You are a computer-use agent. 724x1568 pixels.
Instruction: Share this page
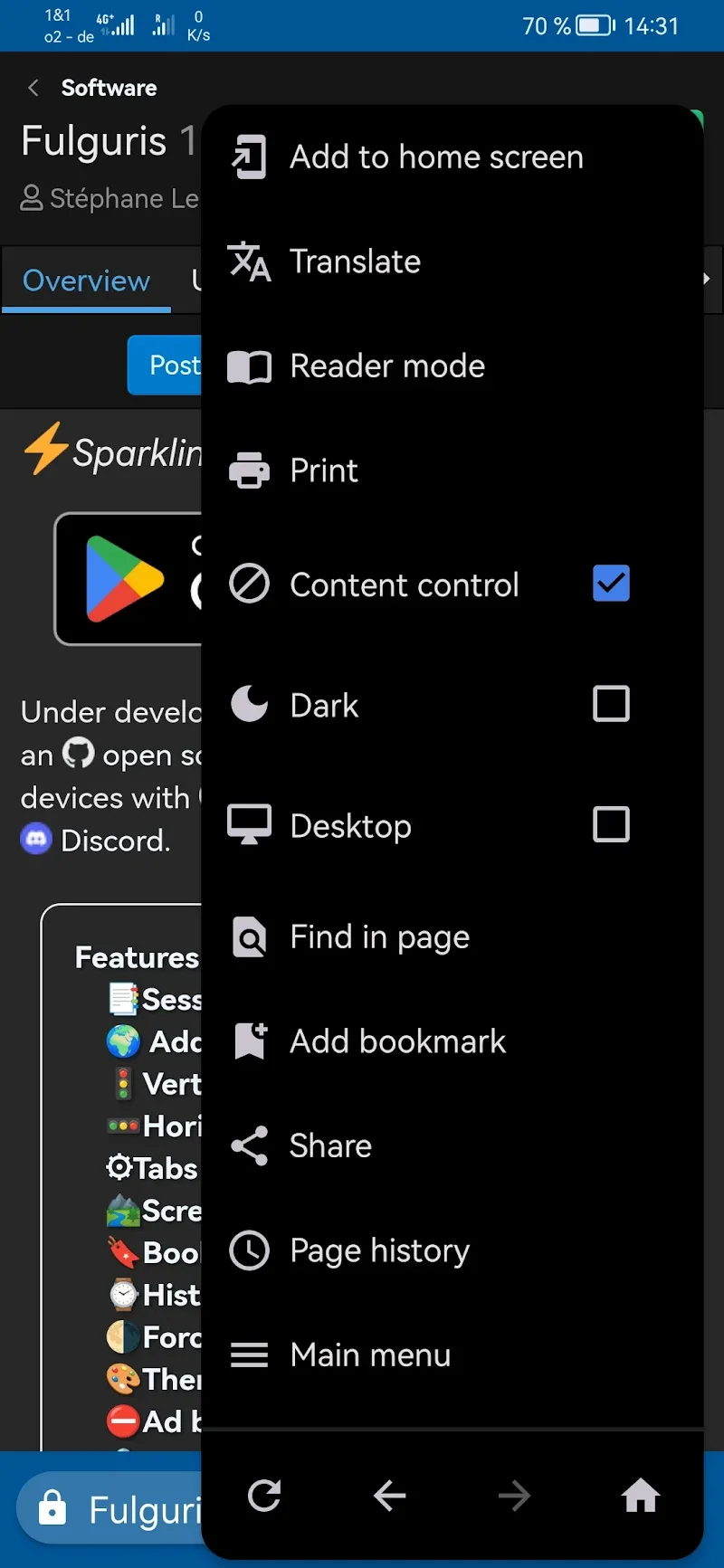pos(330,1146)
